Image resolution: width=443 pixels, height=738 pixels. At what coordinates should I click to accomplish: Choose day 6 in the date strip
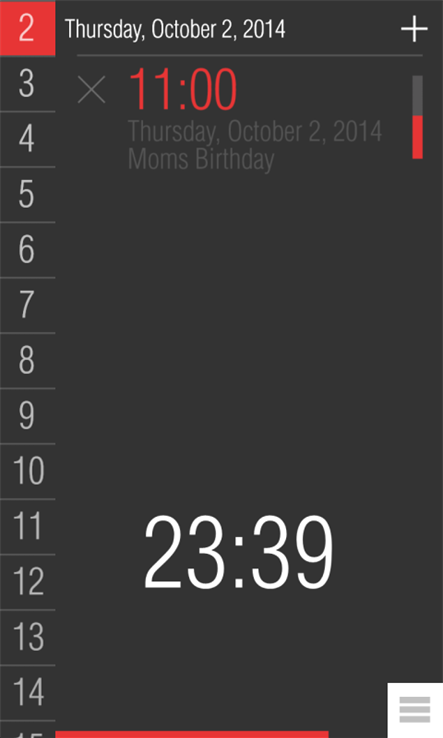pos(27,250)
